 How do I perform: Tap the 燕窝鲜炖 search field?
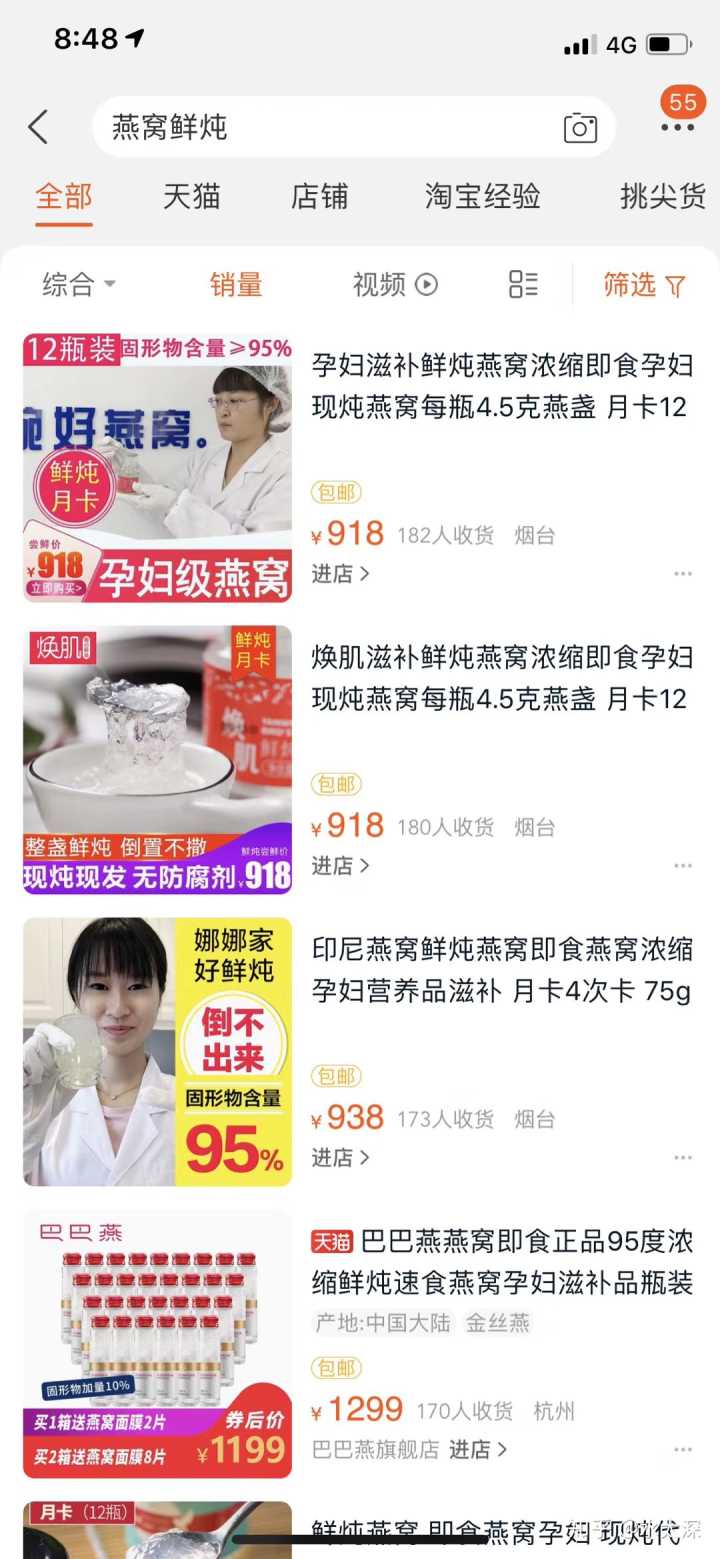(x=330, y=127)
